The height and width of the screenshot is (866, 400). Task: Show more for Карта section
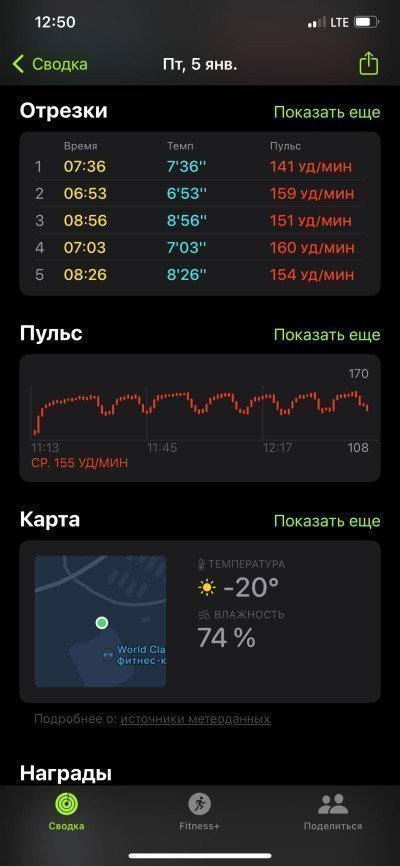click(327, 521)
